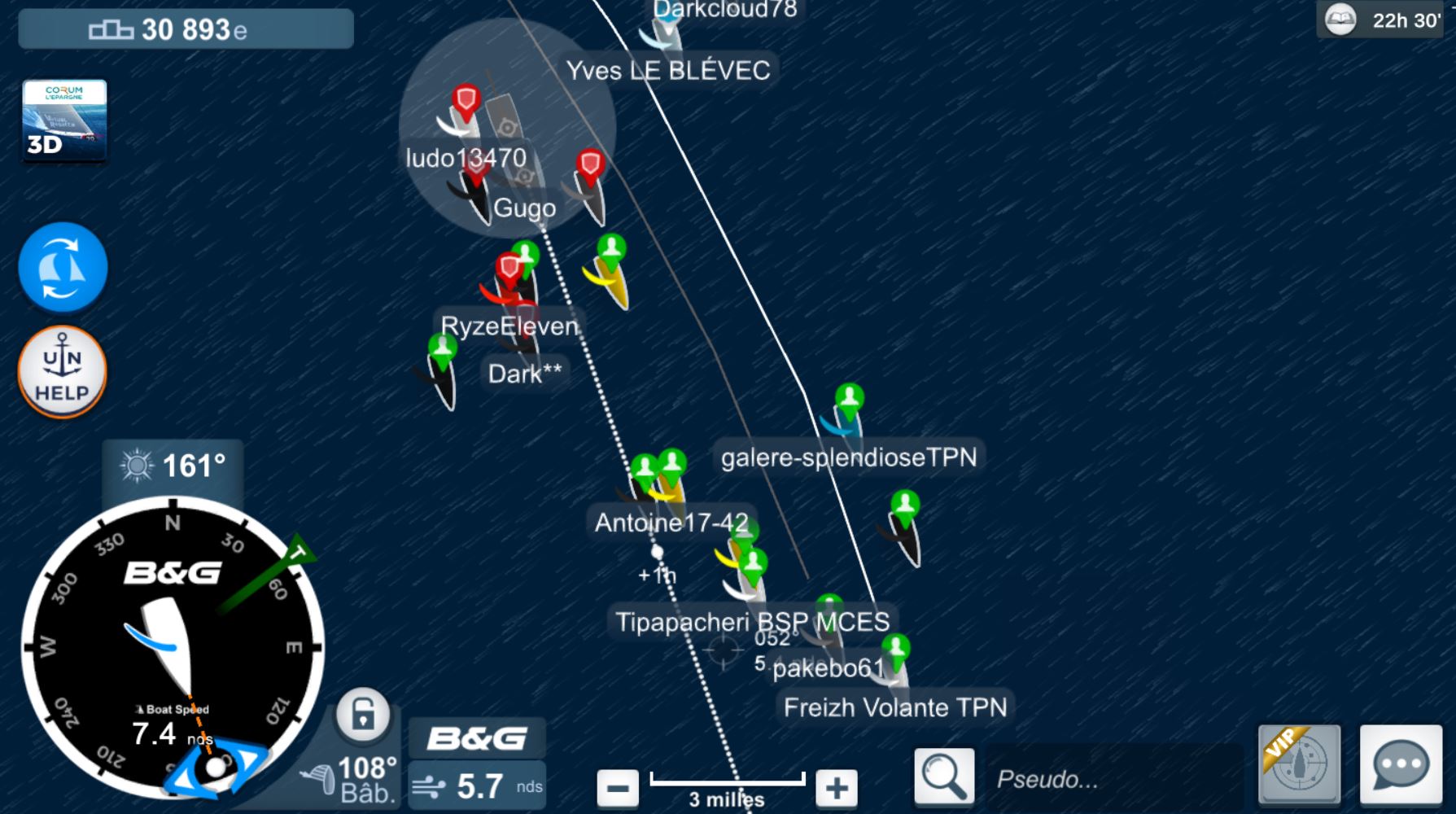Zoom out with the minus button
Screen dimensions: 1456x814
click(618, 788)
